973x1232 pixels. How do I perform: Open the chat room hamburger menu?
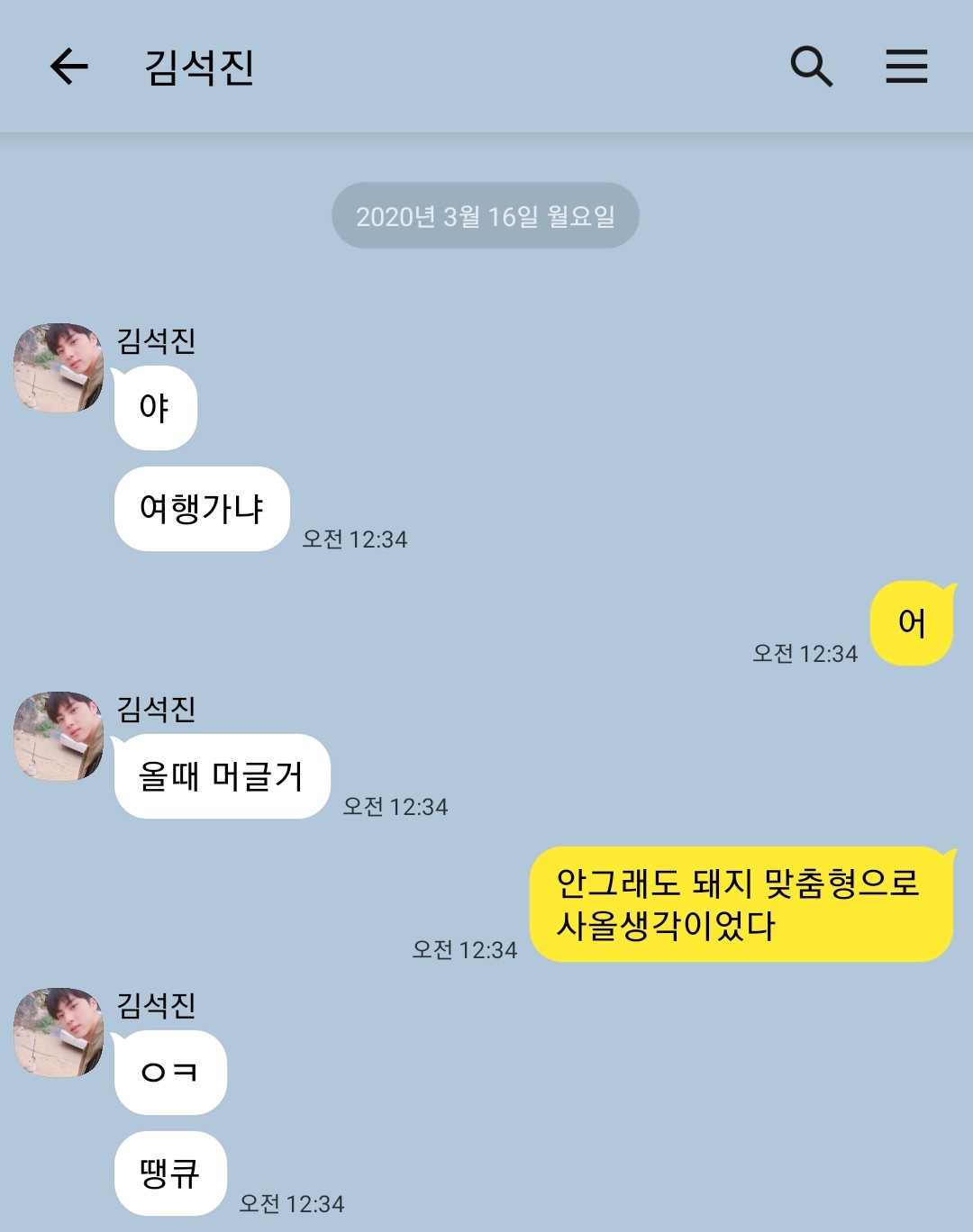pos(905,67)
